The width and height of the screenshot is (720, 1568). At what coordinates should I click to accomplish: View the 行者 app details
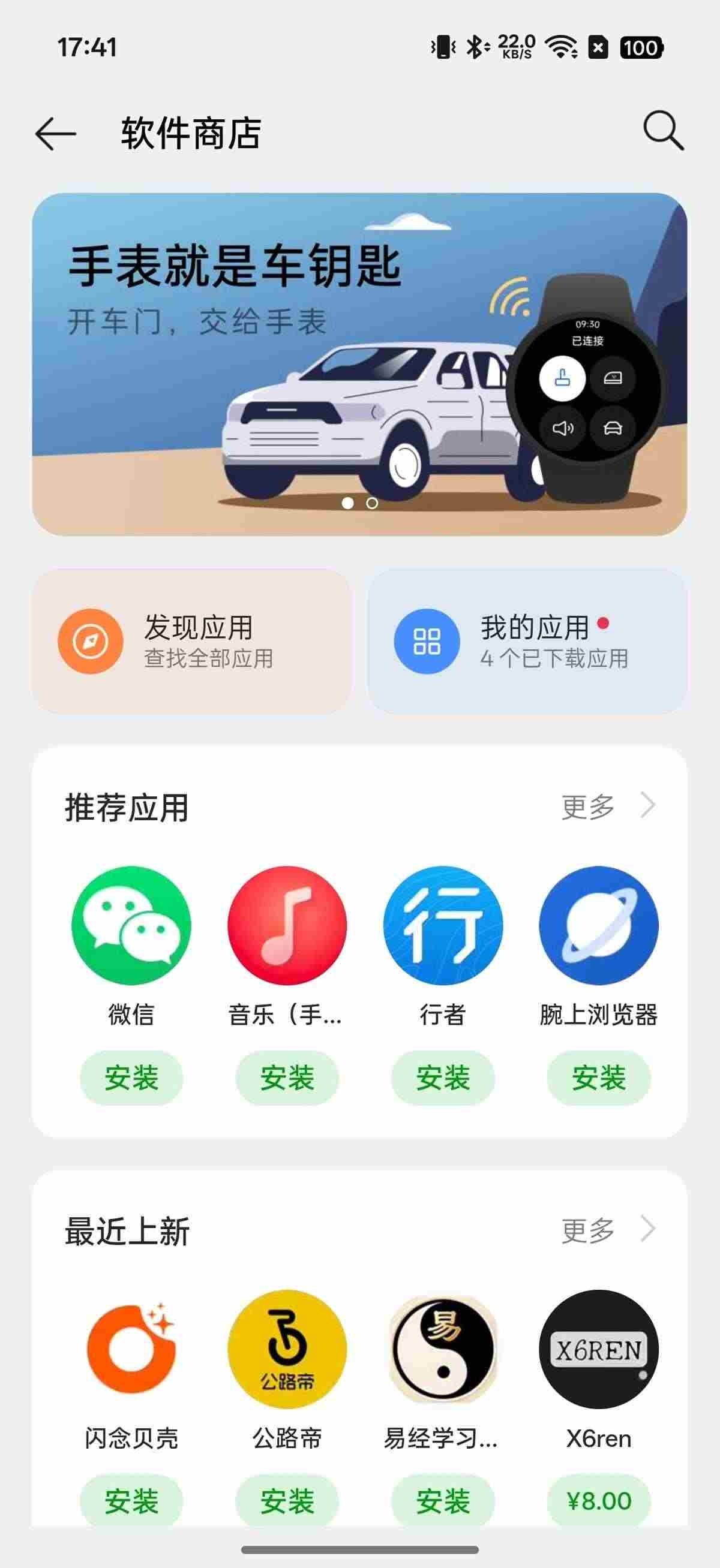[443, 925]
